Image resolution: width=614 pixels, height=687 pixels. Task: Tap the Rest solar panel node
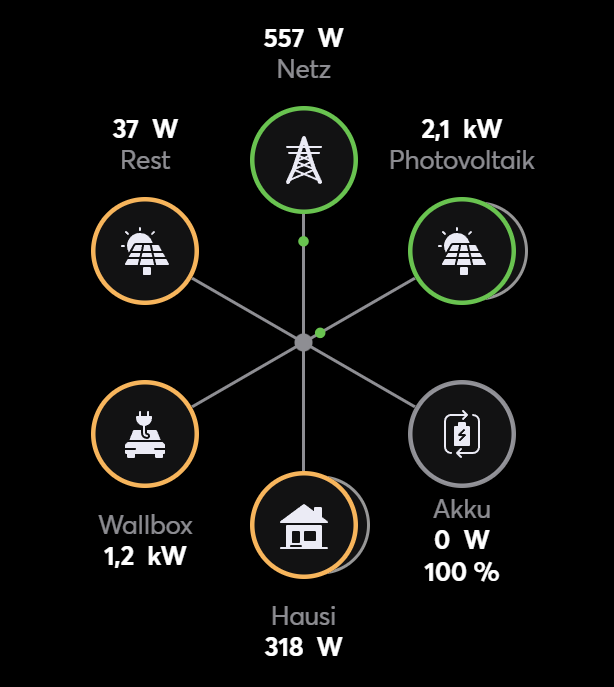[x=145, y=251]
